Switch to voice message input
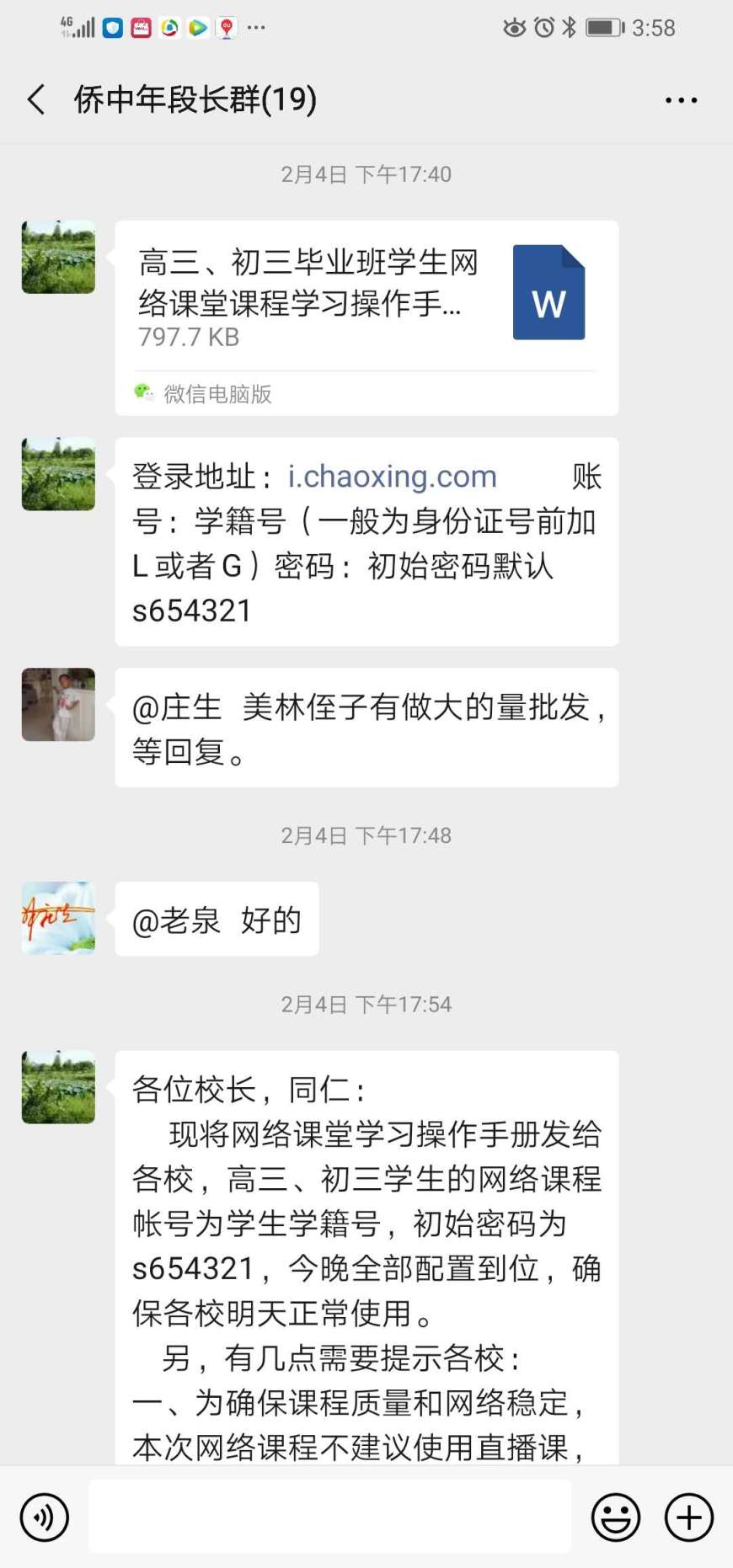The image size is (733, 1568). 44,1517
